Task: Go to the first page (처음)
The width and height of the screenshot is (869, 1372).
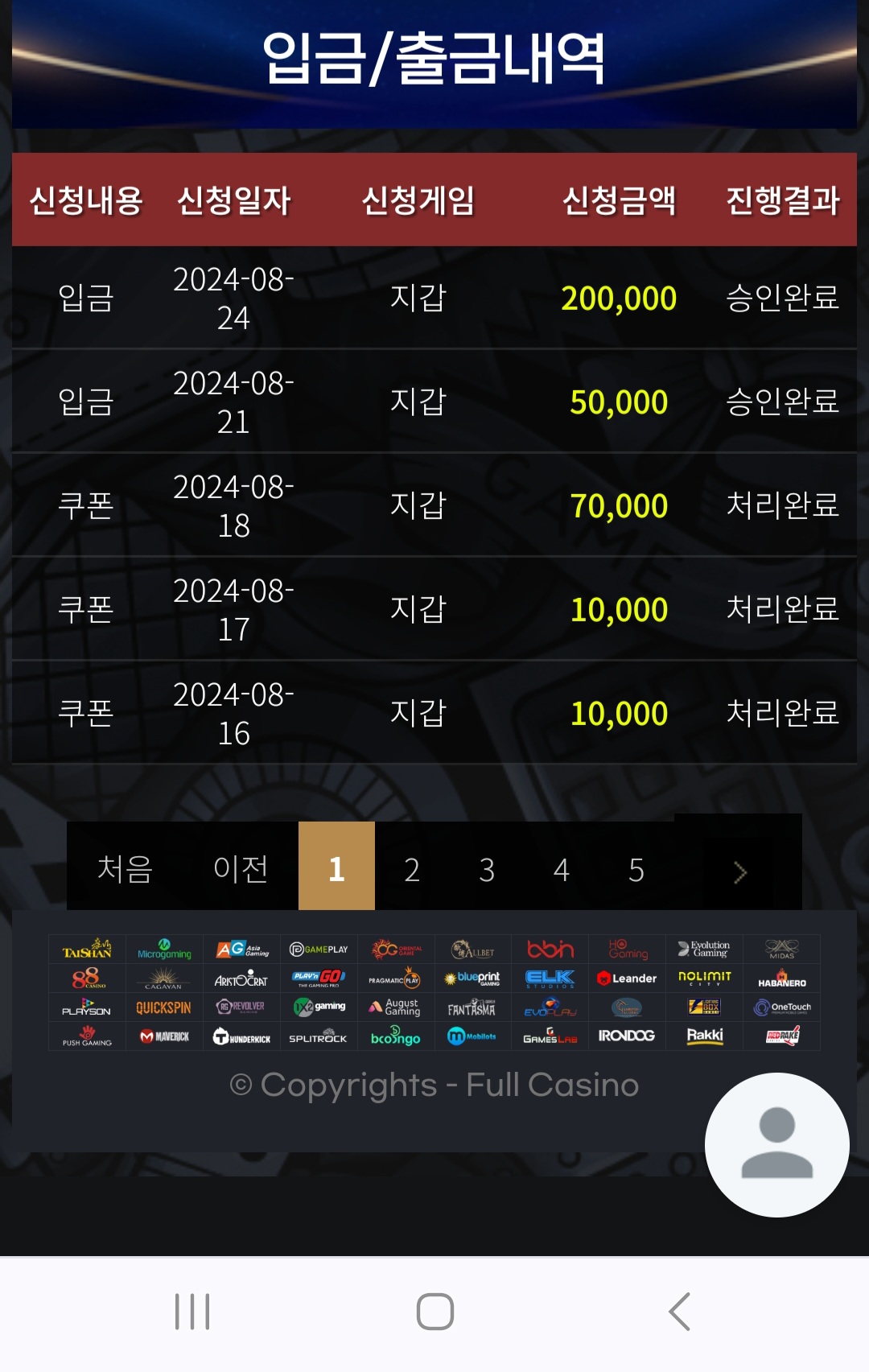Action: pyautogui.click(x=125, y=868)
